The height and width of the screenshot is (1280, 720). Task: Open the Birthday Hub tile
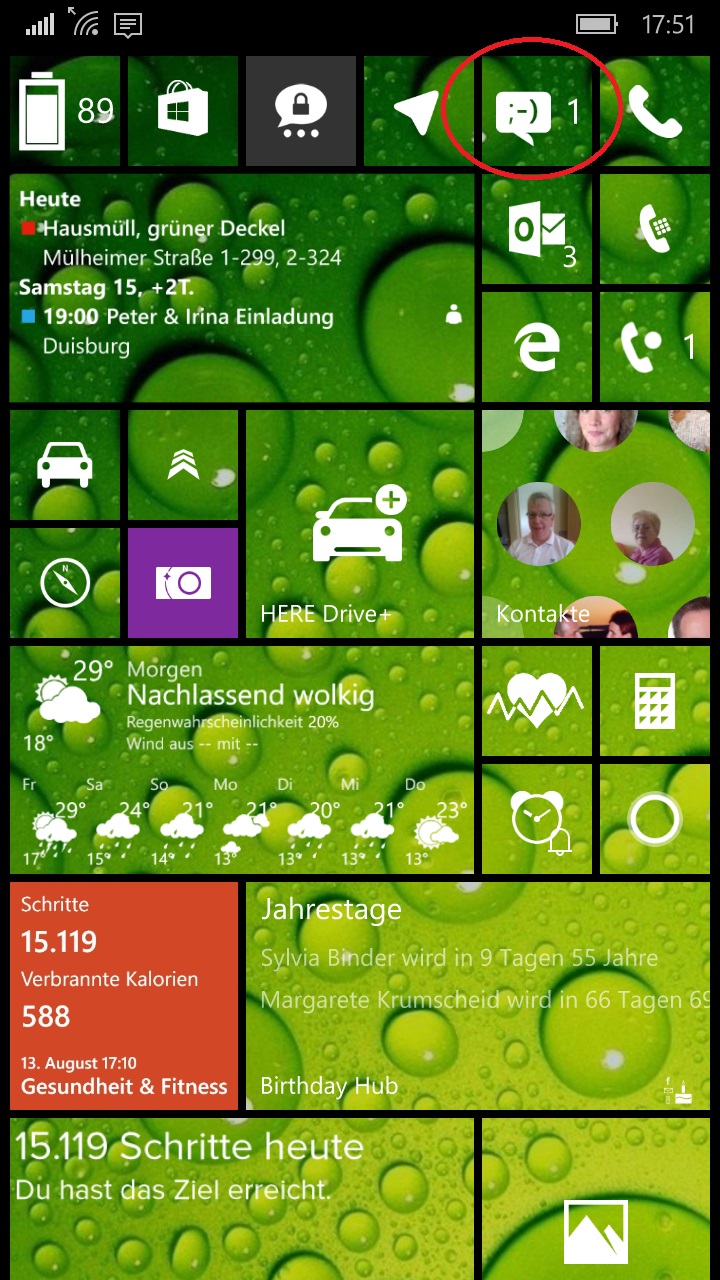[478, 996]
